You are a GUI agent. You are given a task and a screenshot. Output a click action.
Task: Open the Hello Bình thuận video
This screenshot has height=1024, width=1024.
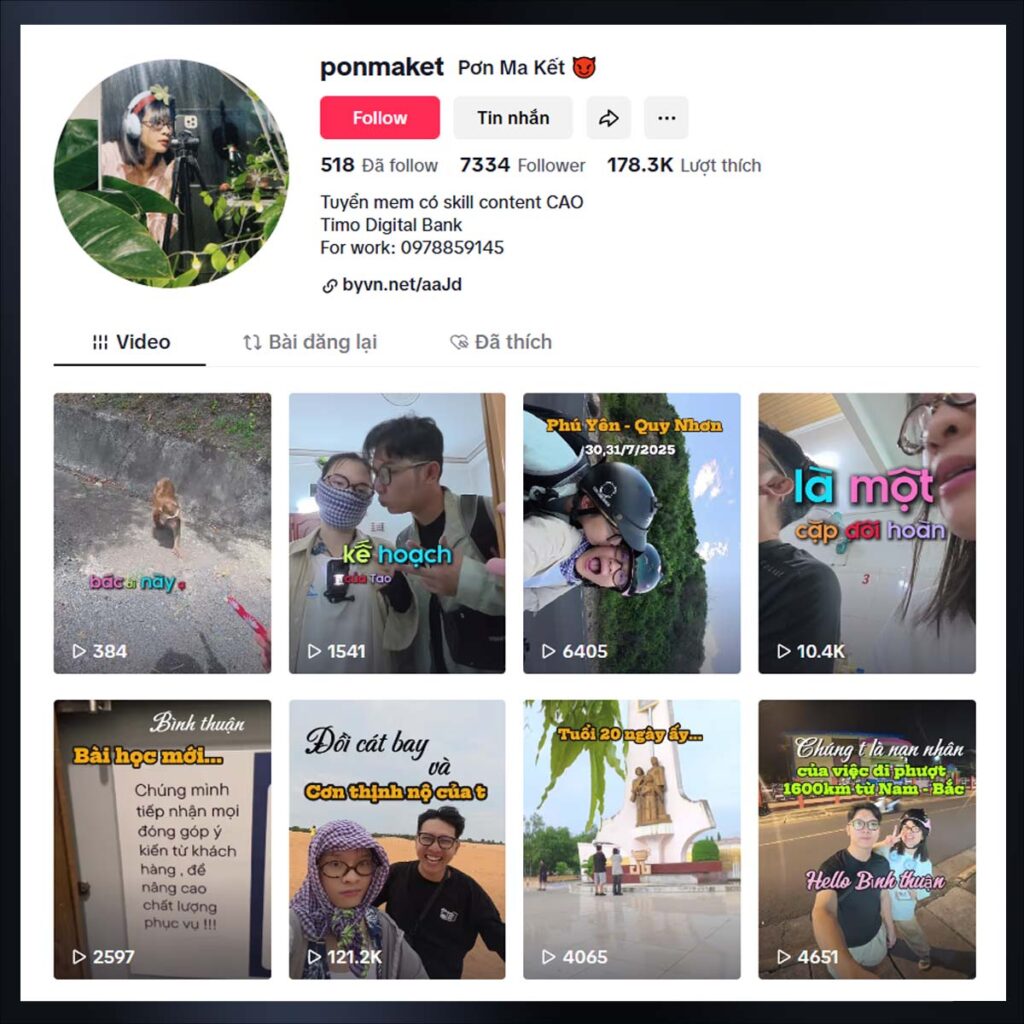866,838
